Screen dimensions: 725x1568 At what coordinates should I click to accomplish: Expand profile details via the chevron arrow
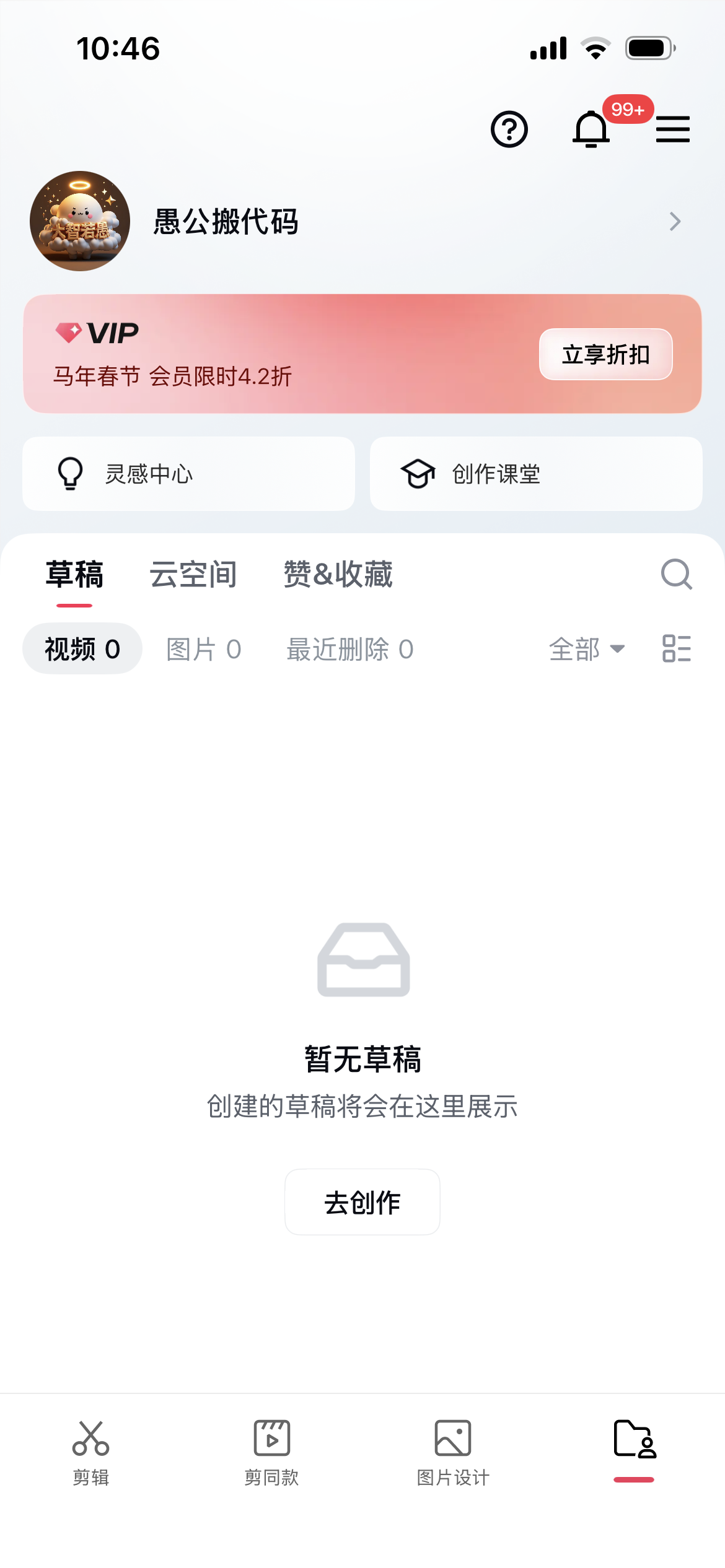click(x=675, y=221)
